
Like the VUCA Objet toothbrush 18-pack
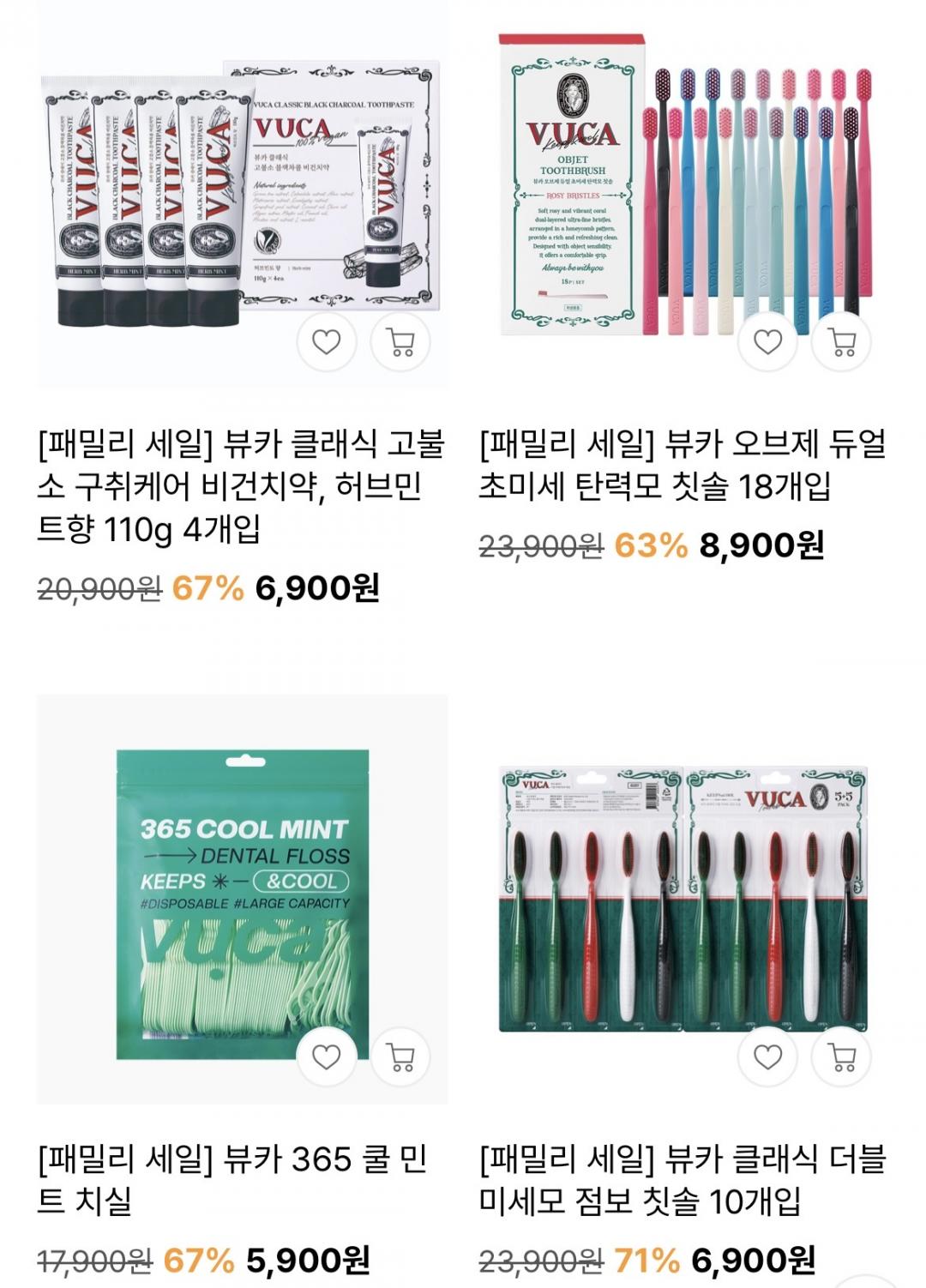pos(768,342)
